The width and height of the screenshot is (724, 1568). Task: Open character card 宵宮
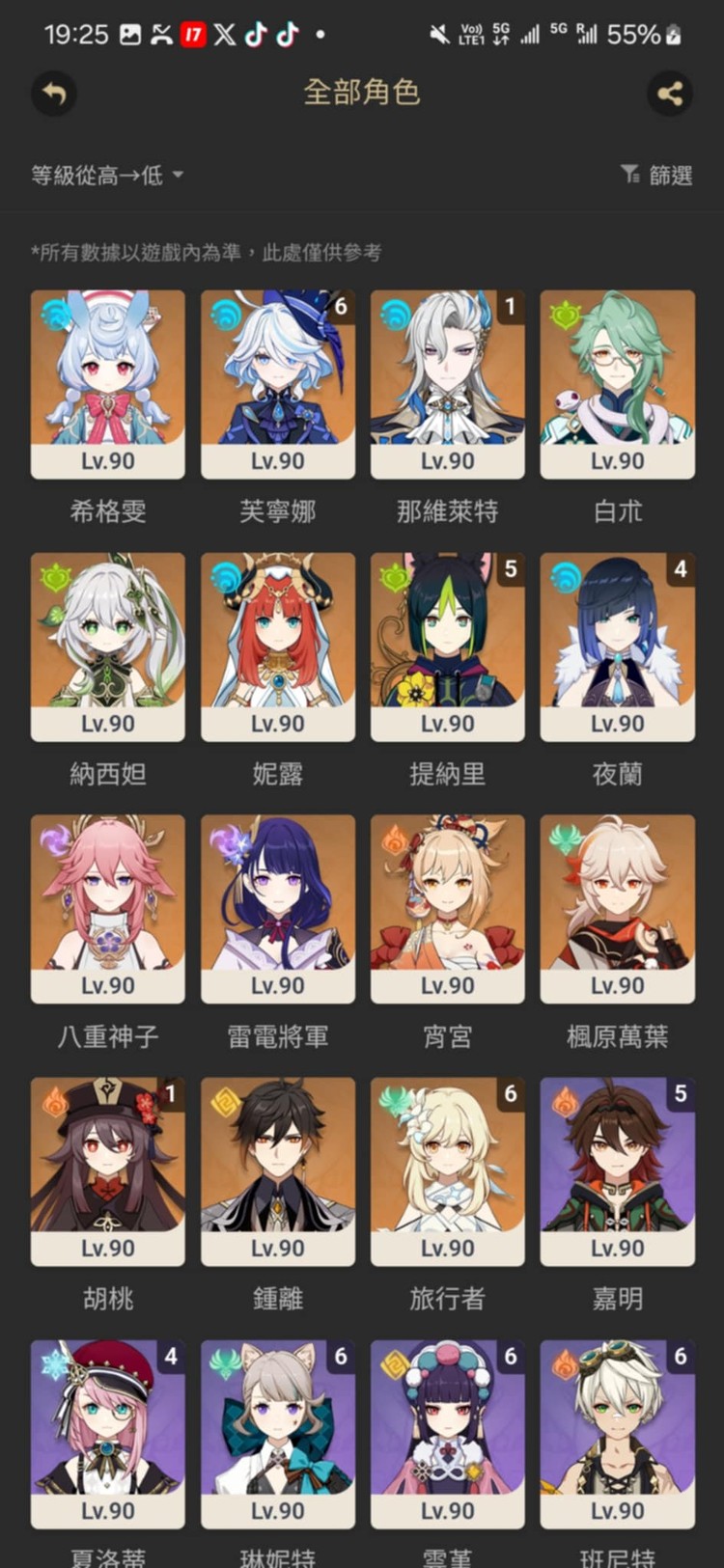tap(448, 909)
